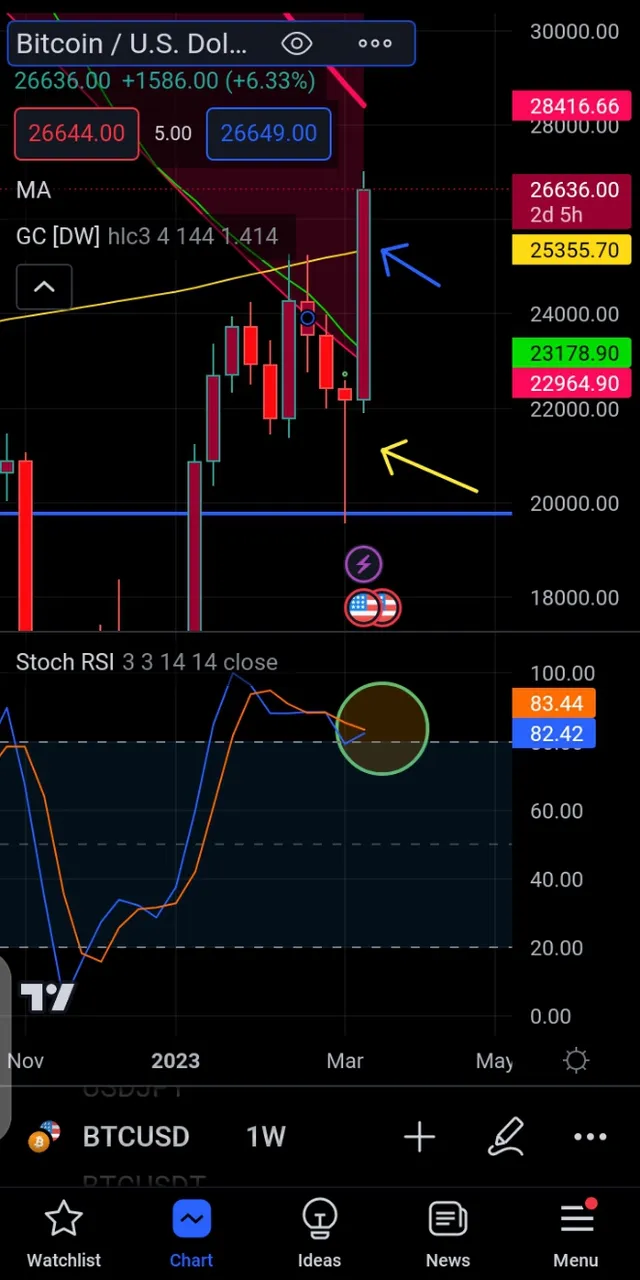
Task: Open the Stoch RSI indicator legend
Action: (x=65, y=662)
